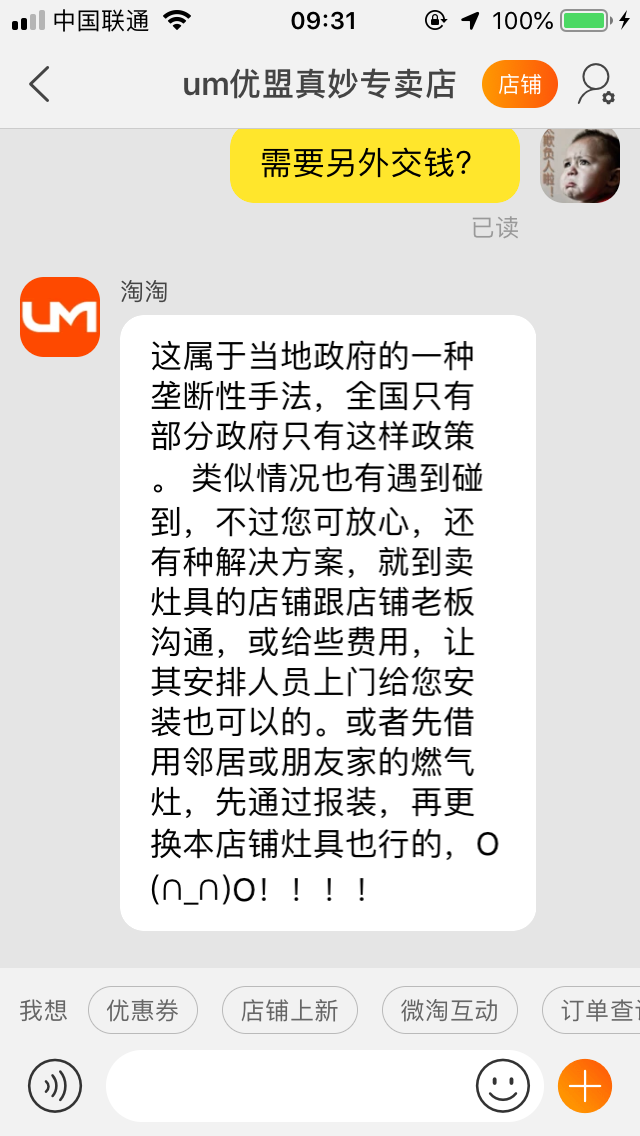Go back from the chat
Viewport: 640px width, 1136px height.
pos(39,84)
